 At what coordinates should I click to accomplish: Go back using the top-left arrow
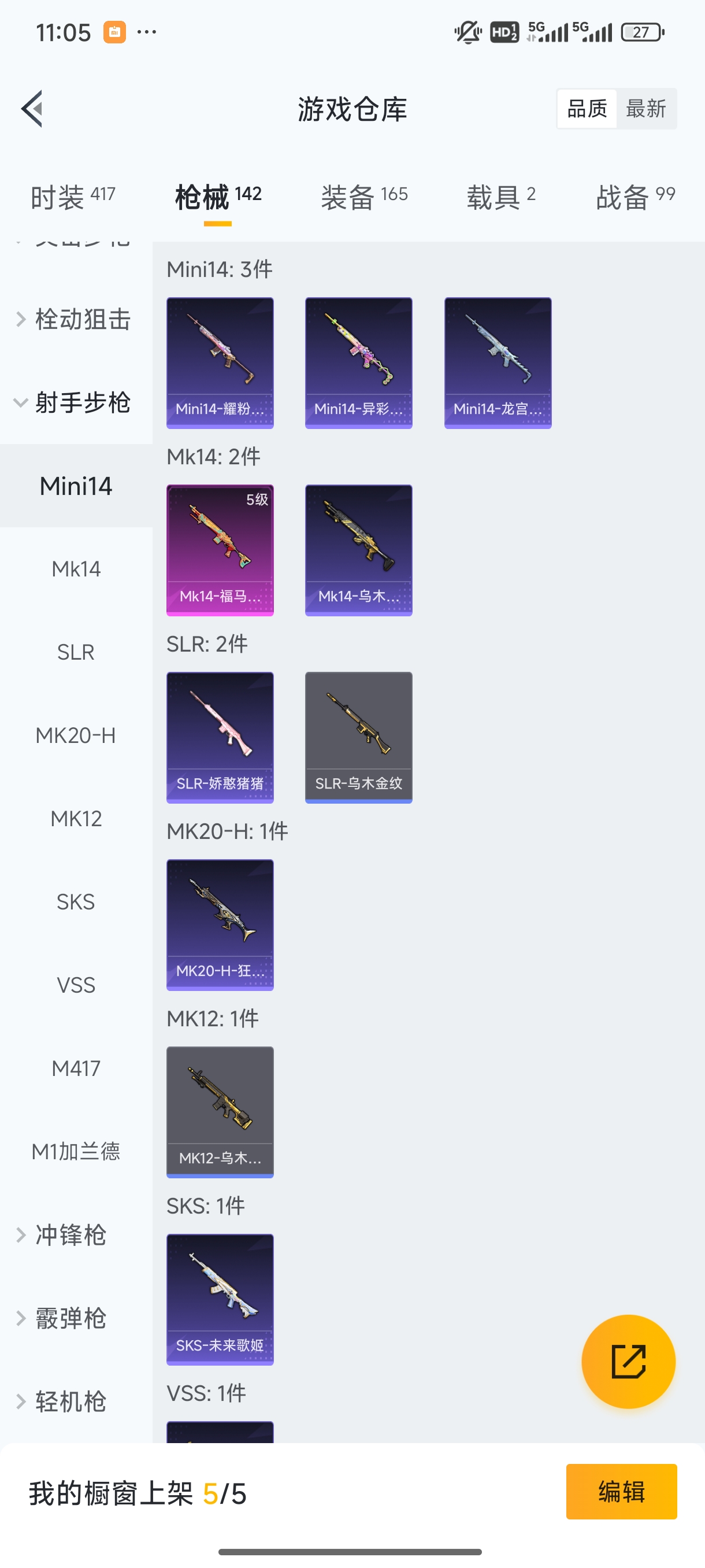32,109
